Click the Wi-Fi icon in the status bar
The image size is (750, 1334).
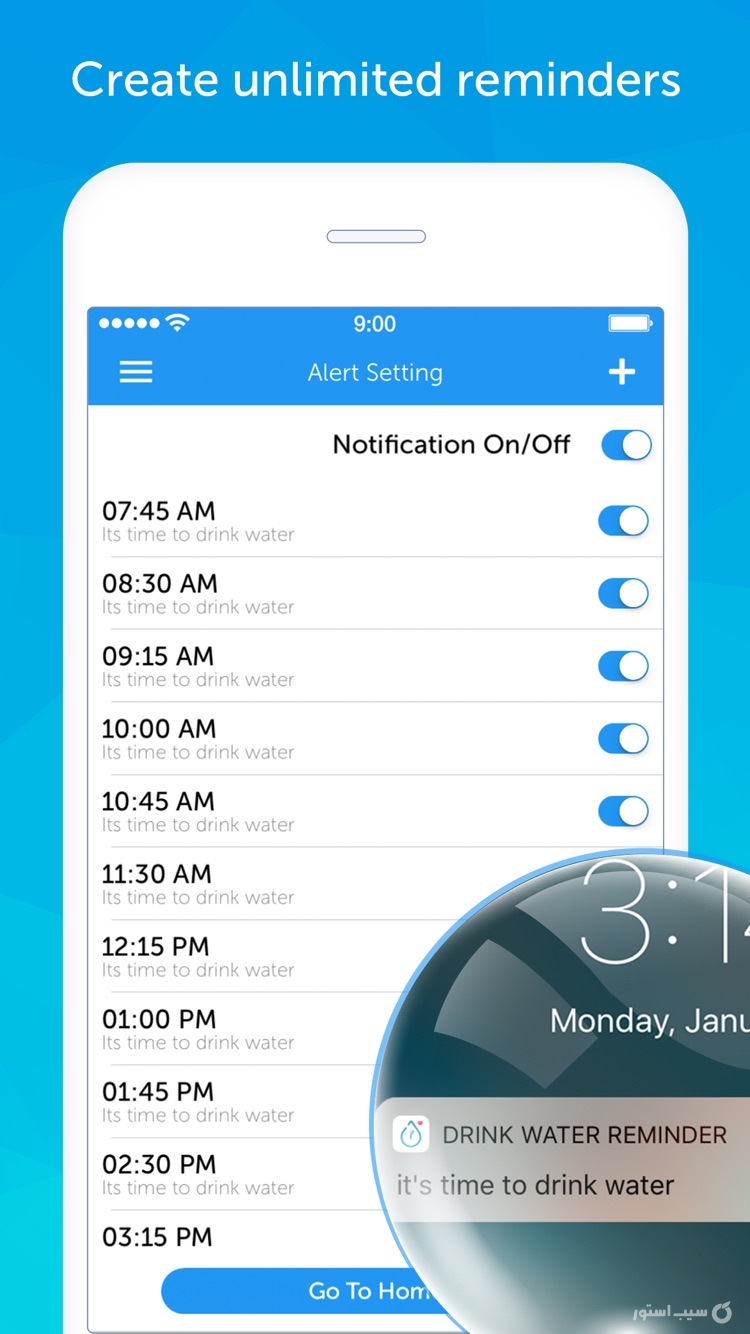177,322
